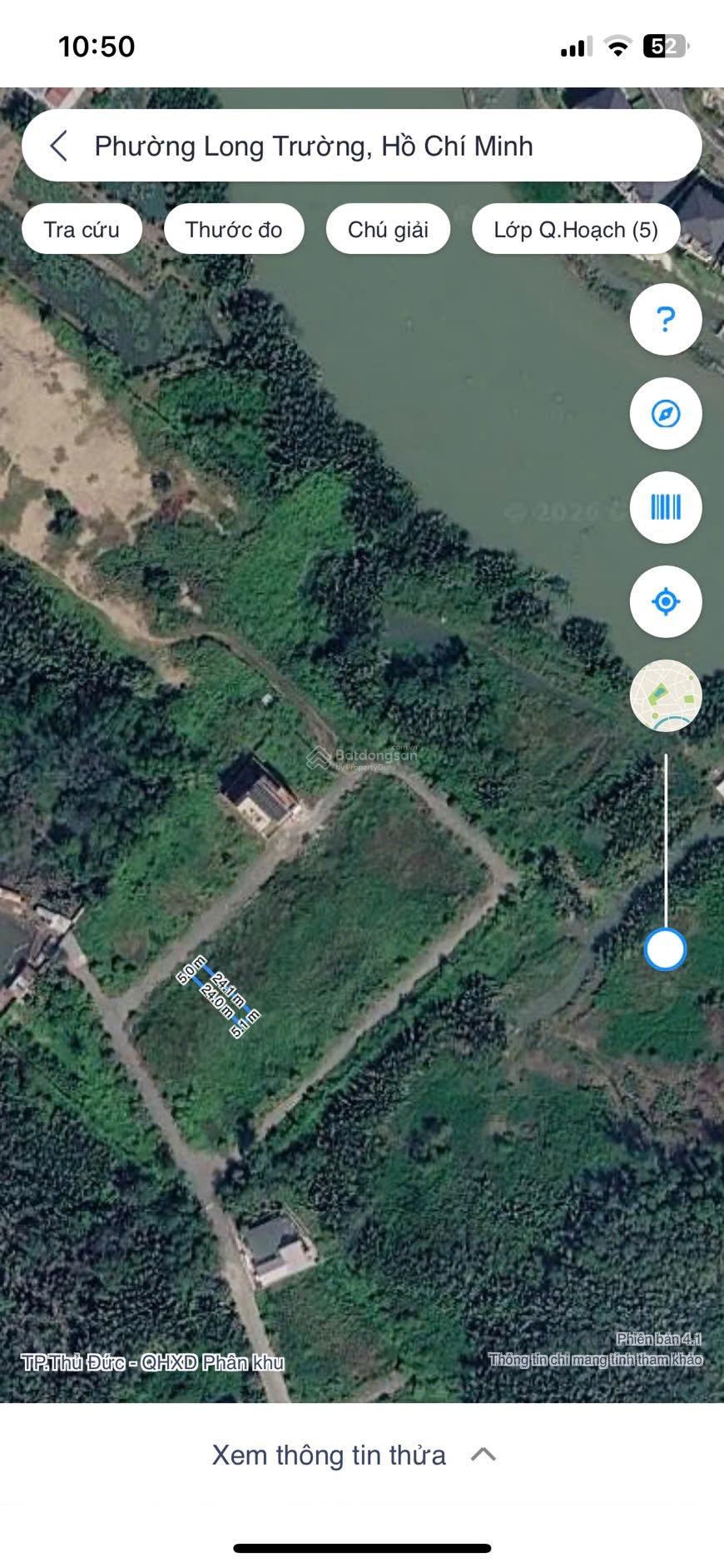This screenshot has width=724, height=1568.
Task: Show the Chú giải legend
Action: click(388, 229)
